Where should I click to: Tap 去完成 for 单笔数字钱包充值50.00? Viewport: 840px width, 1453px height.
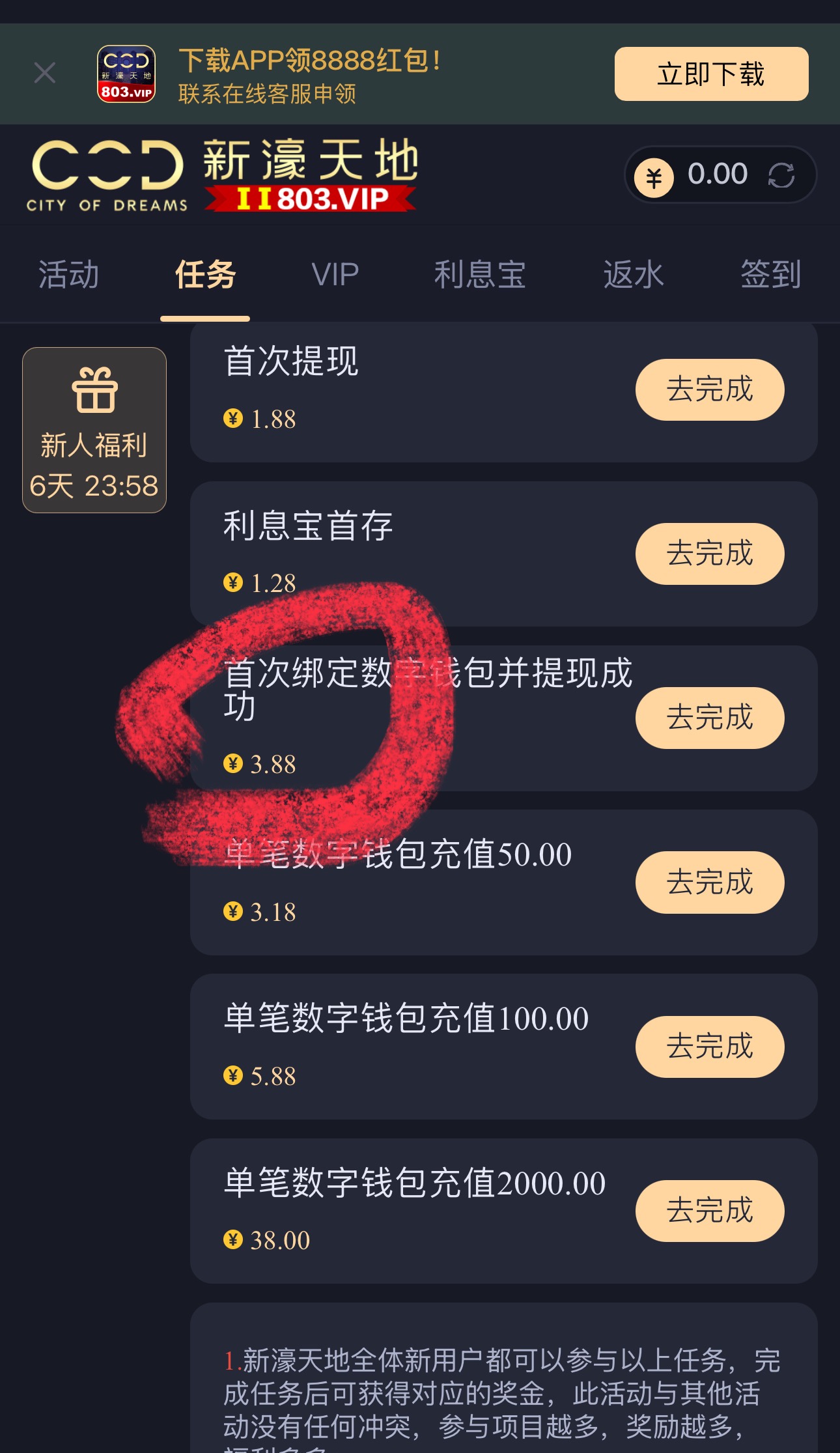(x=709, y=882)
